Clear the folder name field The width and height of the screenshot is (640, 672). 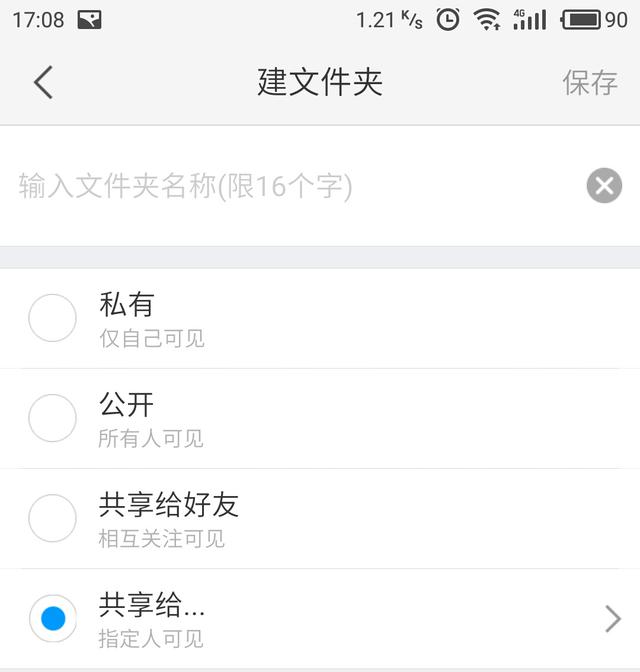coord(604,186)
